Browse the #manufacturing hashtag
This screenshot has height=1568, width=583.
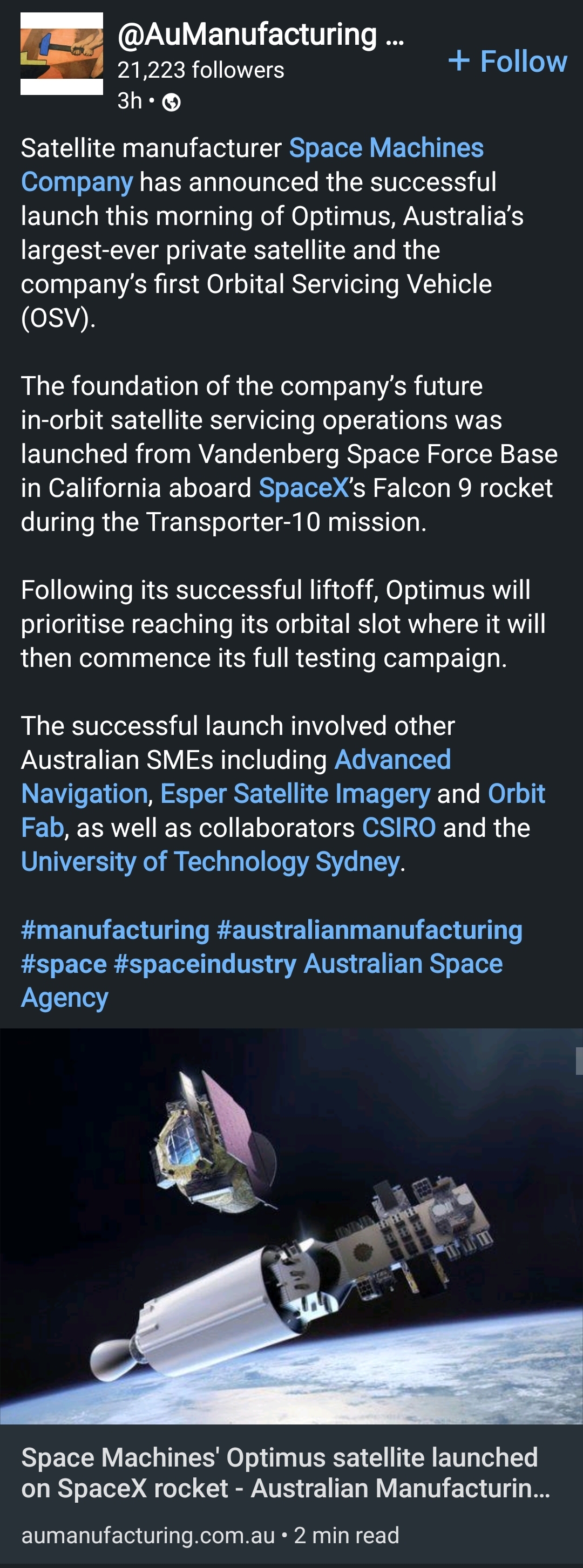[115, 930]
